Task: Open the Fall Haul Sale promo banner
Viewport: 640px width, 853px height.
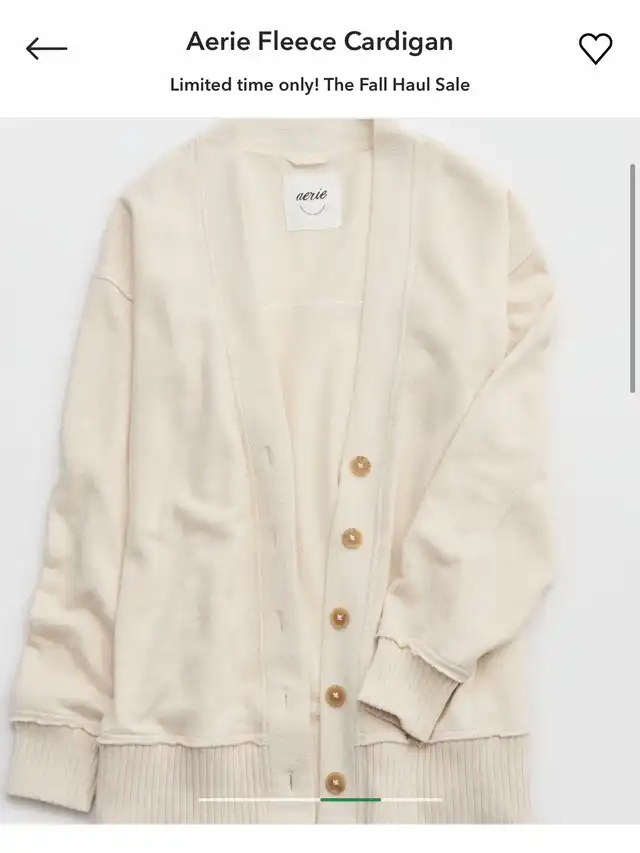Action: [x=319, y=85]
